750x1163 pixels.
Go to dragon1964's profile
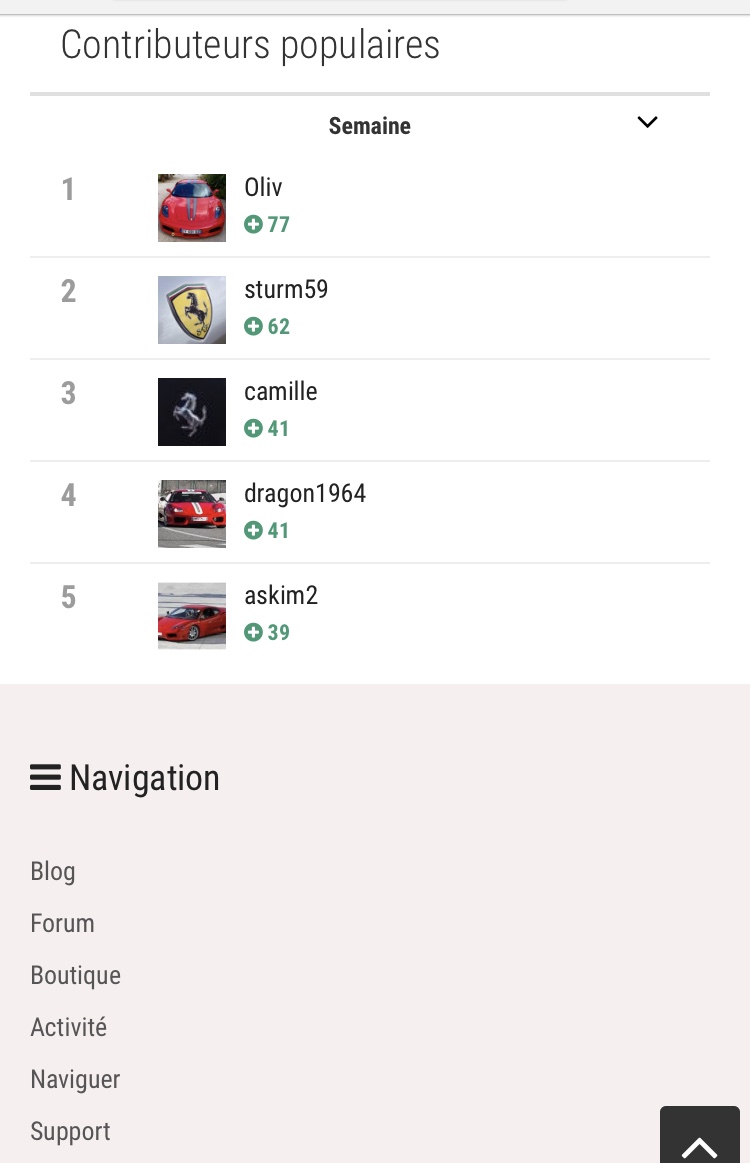pyautogui.click(x=305, y=494)
